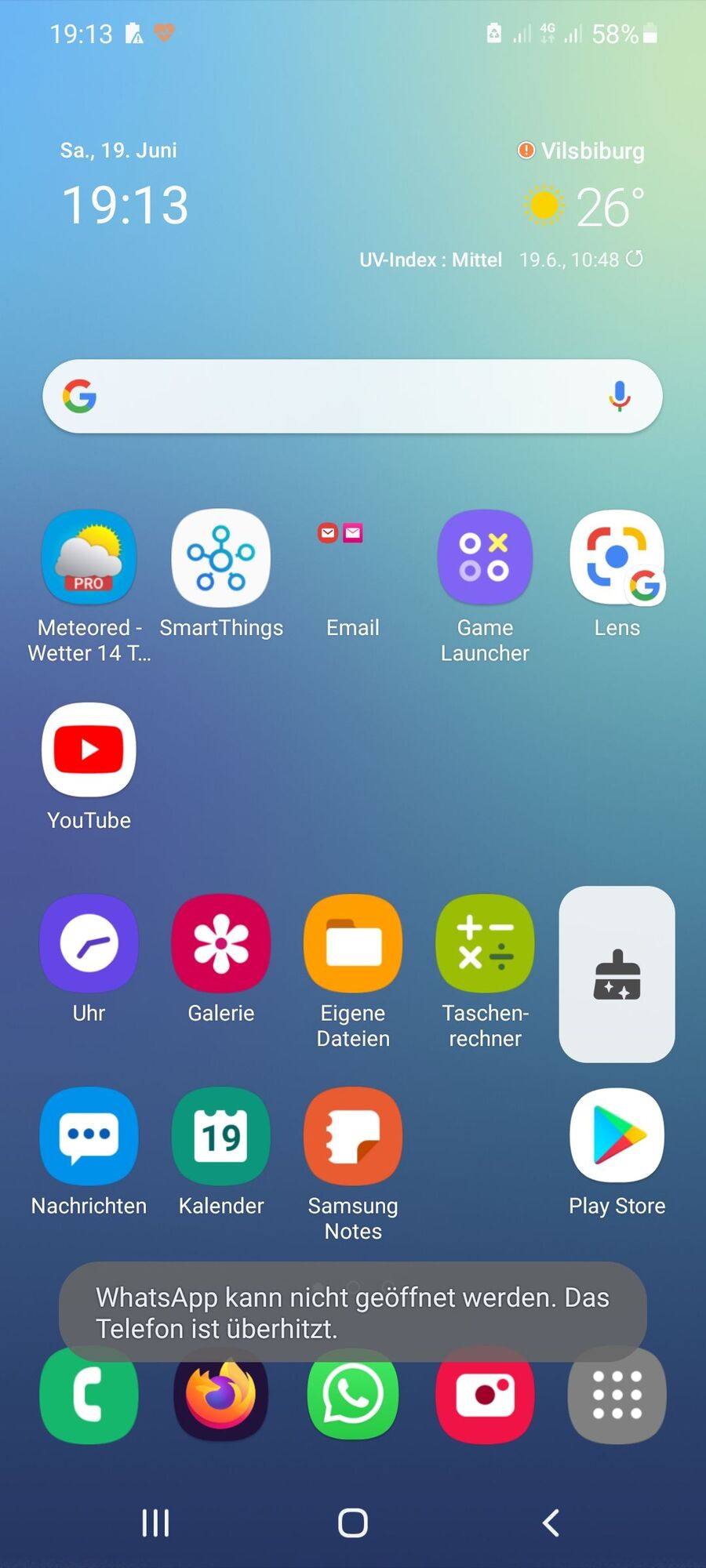Show recent apps from the navigation bar
This screenshot has width=706, height=1568.
[155, 1523]
